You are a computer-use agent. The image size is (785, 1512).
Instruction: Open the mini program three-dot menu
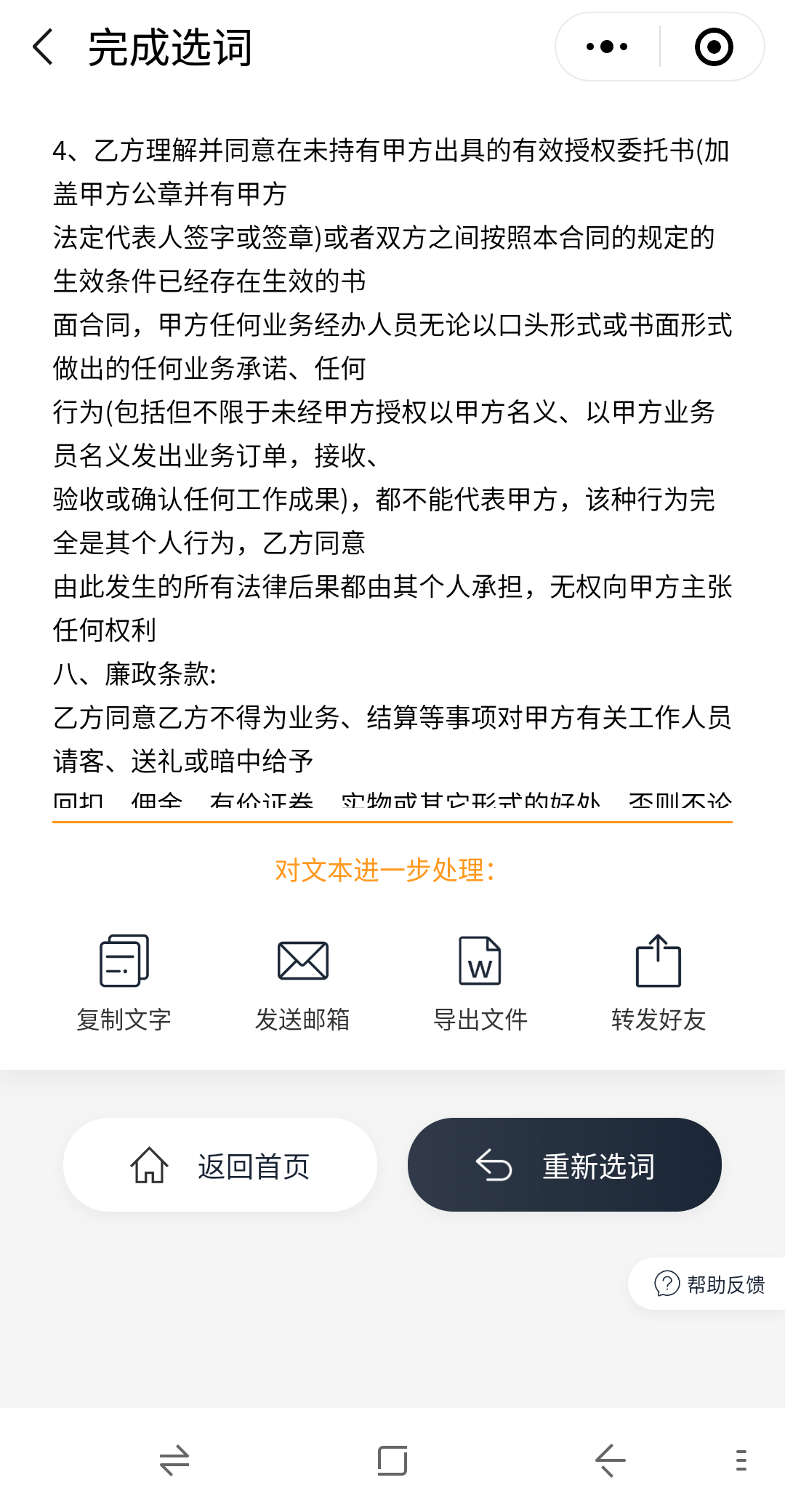click(x=607, y=47)
